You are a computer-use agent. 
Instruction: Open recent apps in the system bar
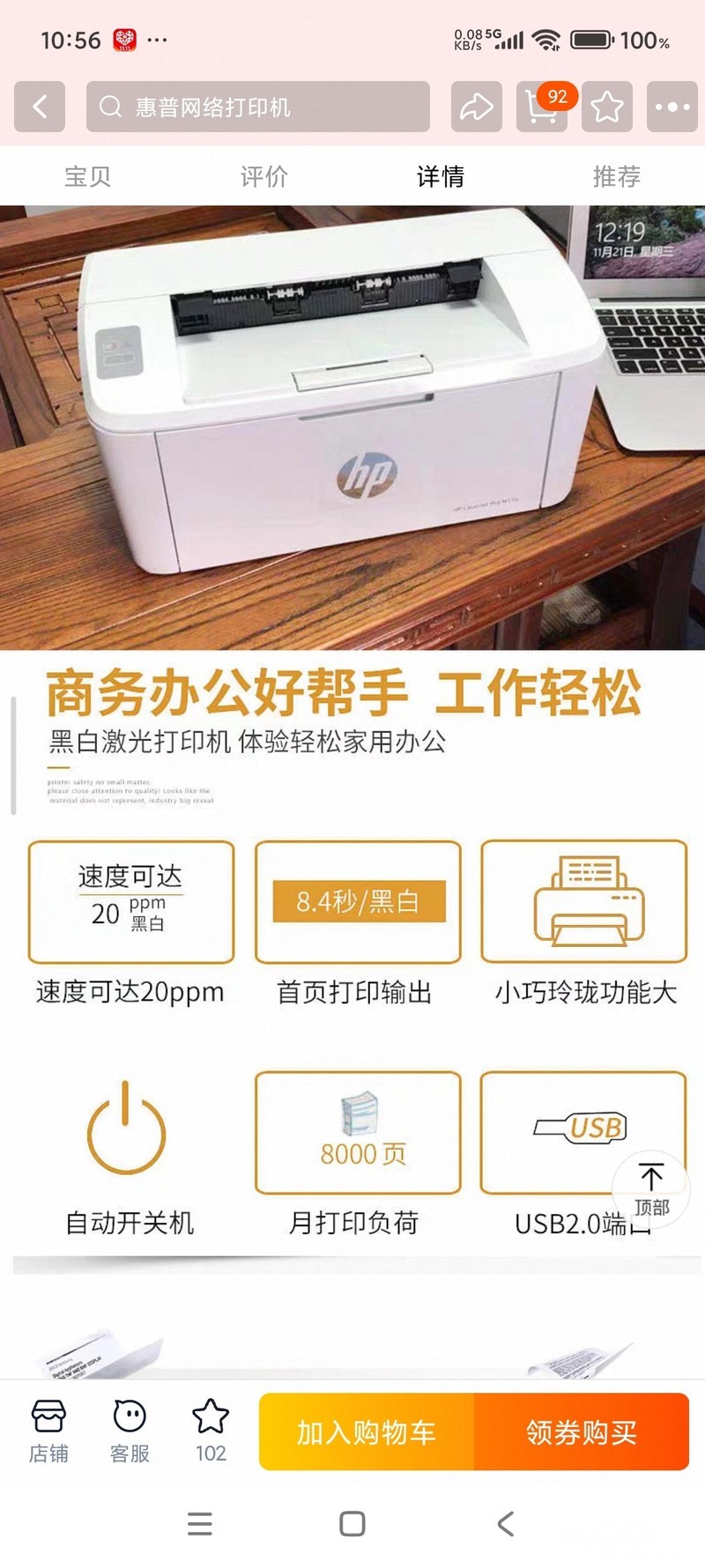click(200, 1523)
